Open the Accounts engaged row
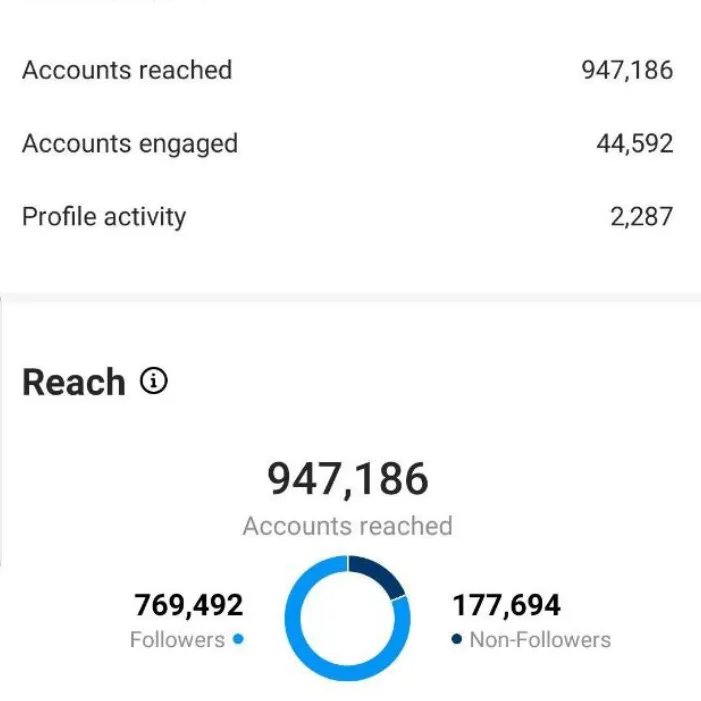 point(348,144)
